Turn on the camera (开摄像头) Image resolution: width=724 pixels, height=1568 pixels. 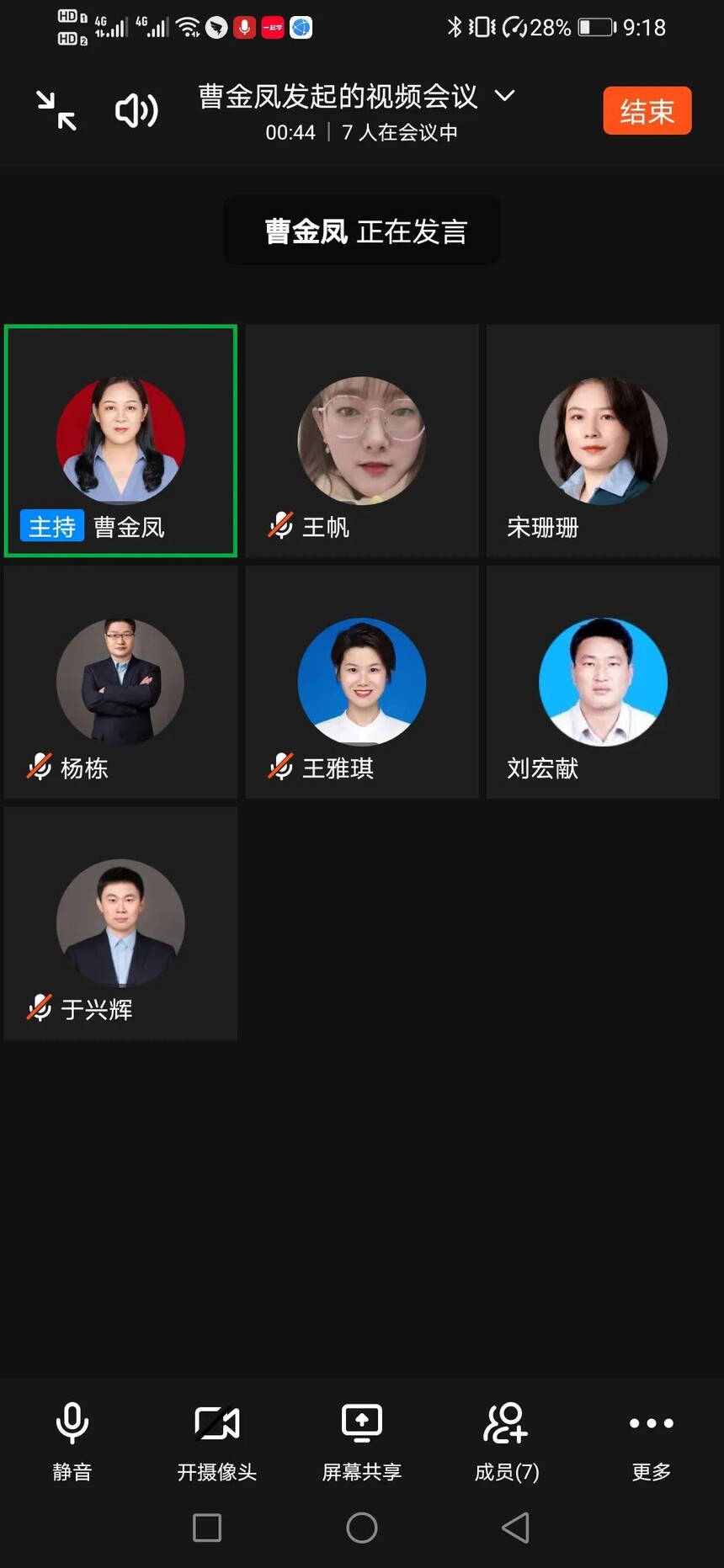tap(216, 1440)
